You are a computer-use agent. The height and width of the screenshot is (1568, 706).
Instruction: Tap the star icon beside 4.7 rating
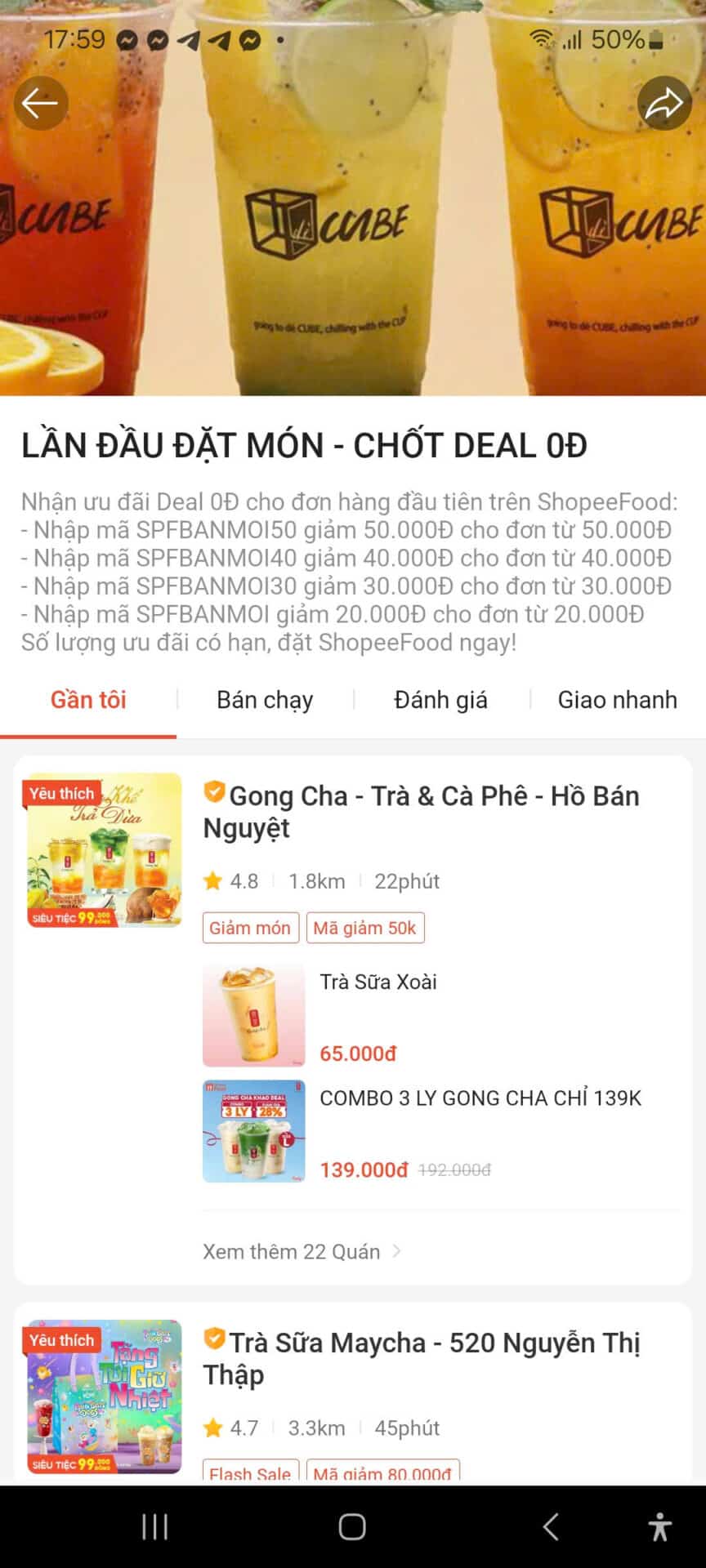pyautogui.click(x=212, y=1428)
